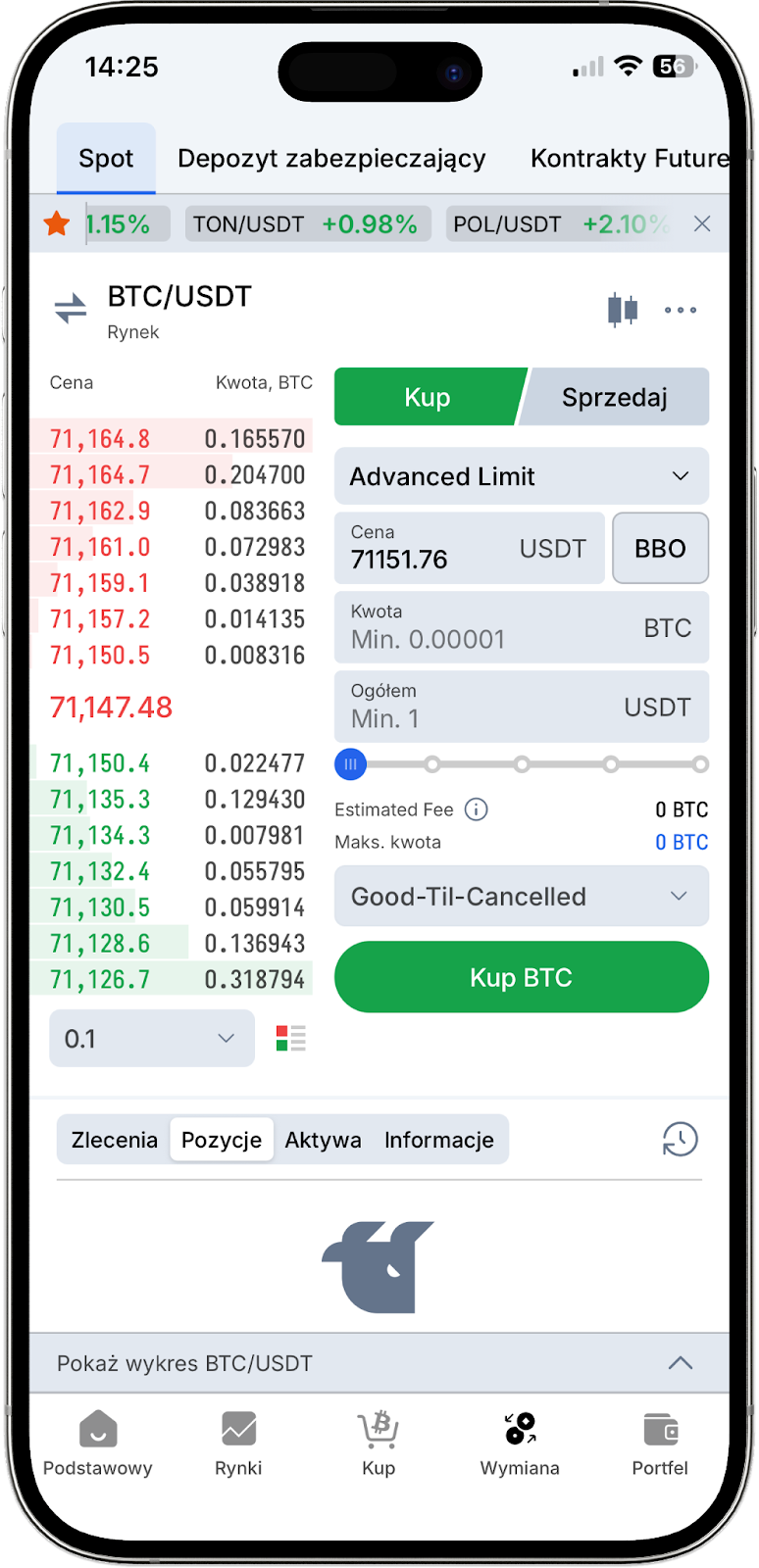This screenshot has width=759, height=1568.
Task: Go to Portfel in bottom navigation
Action: coord(660,1444)
